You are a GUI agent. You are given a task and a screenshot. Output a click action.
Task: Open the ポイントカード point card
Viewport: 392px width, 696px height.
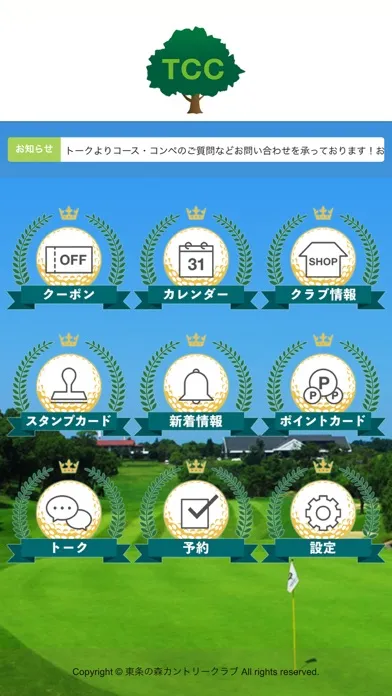[323, 385]
